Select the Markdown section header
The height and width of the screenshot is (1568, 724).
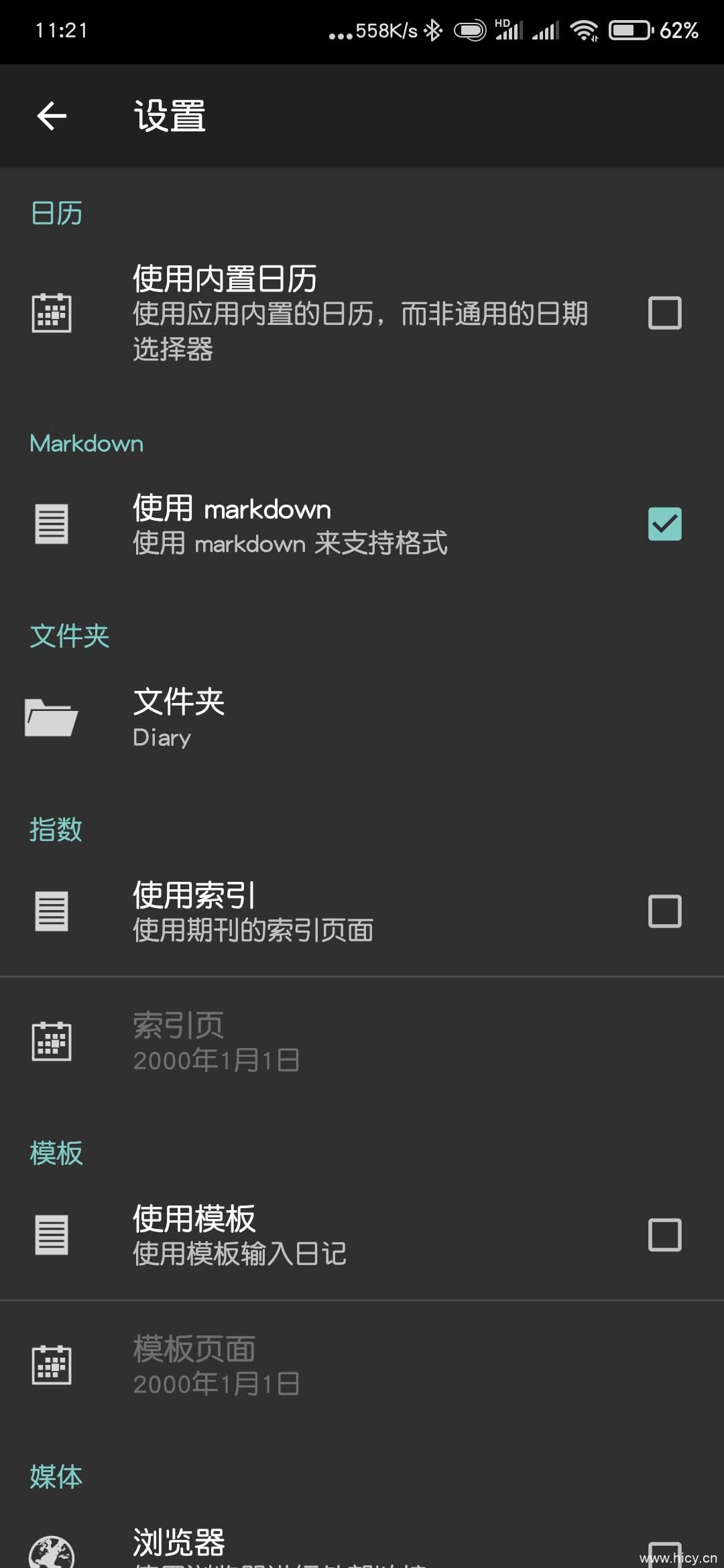pos(86,442)
